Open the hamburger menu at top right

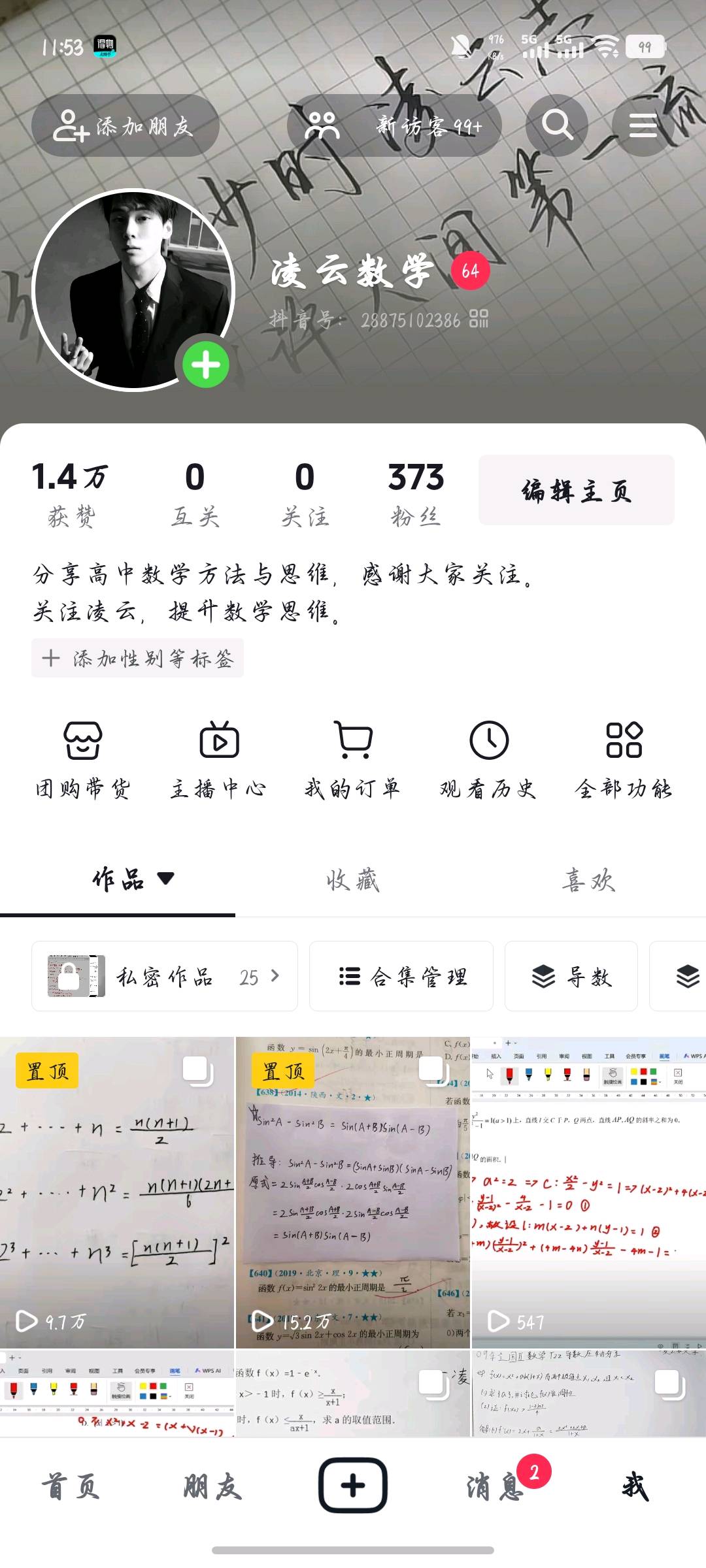[643, 125]
